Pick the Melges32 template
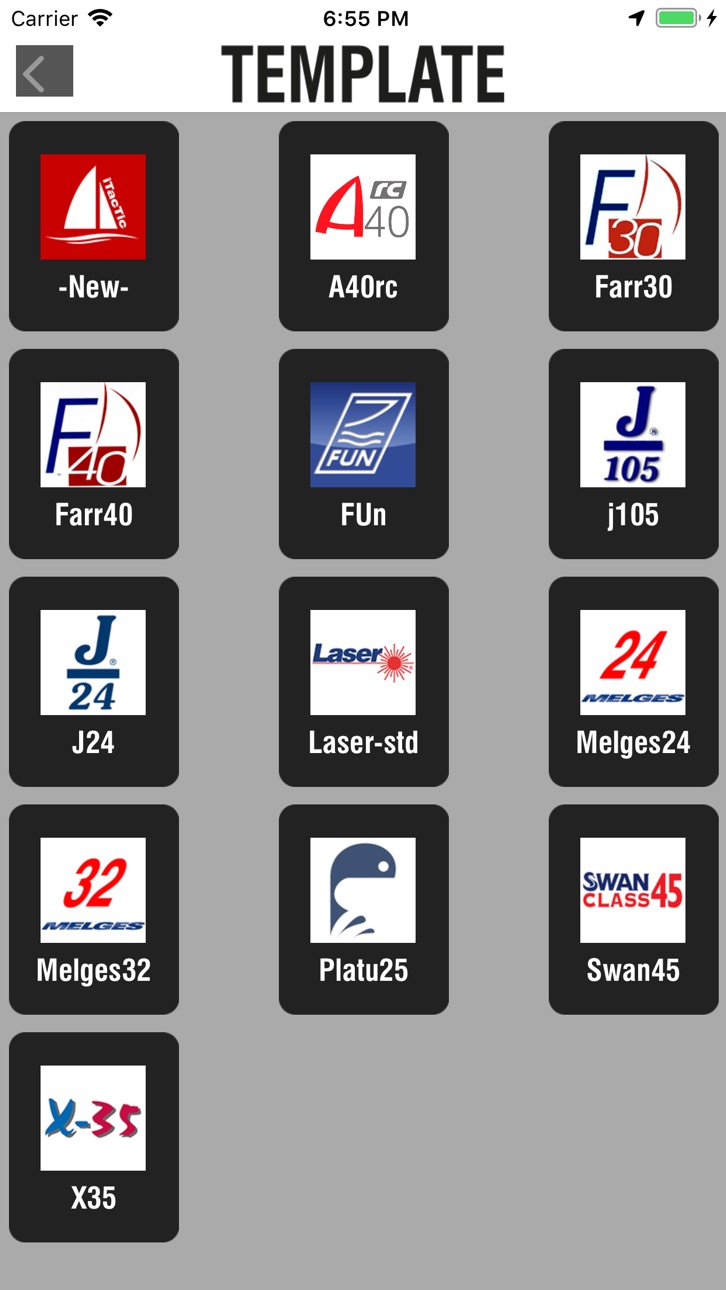The image size is (726, 1290). pos(94,910)
